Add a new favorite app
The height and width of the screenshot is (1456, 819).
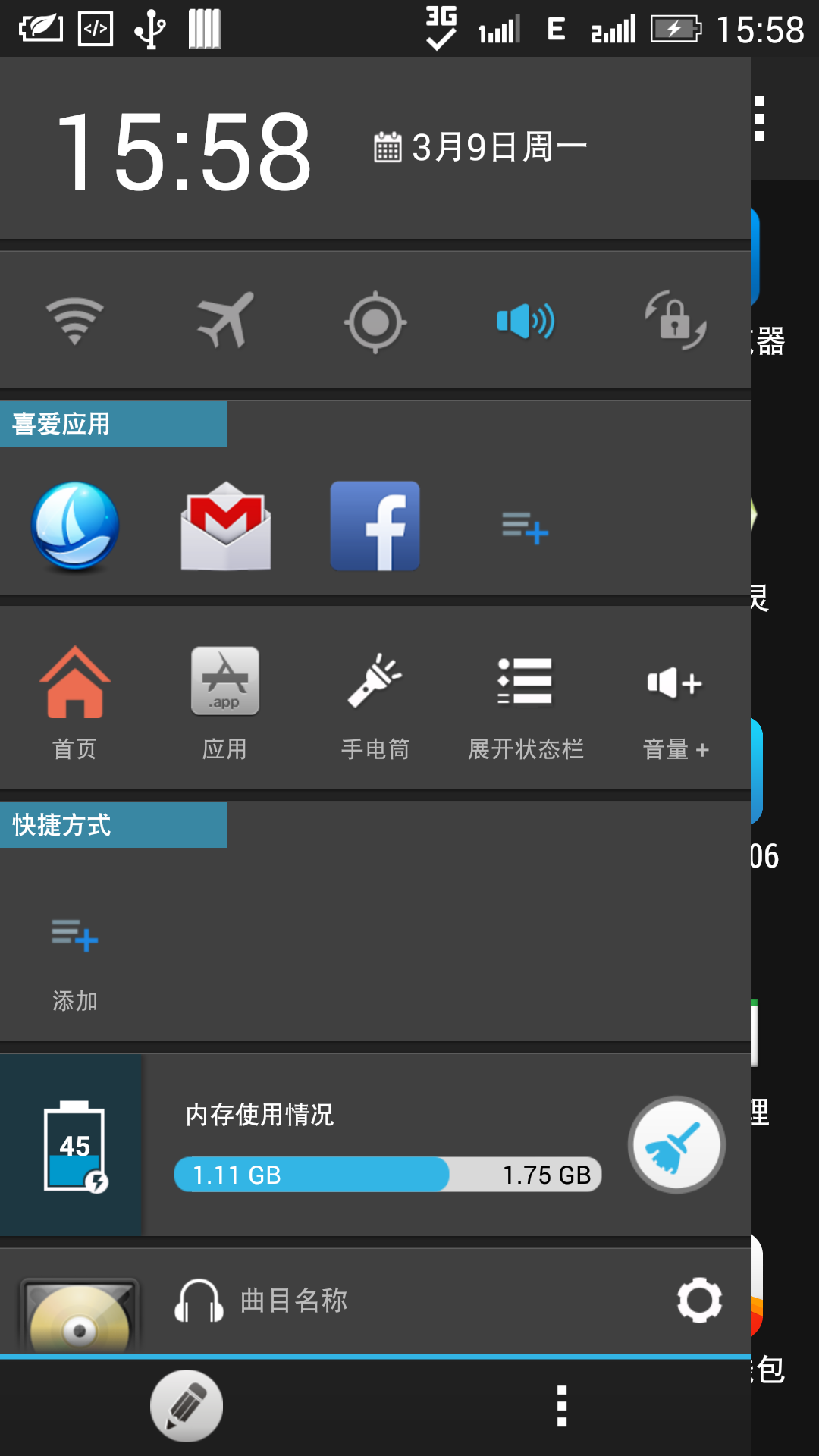525,527
